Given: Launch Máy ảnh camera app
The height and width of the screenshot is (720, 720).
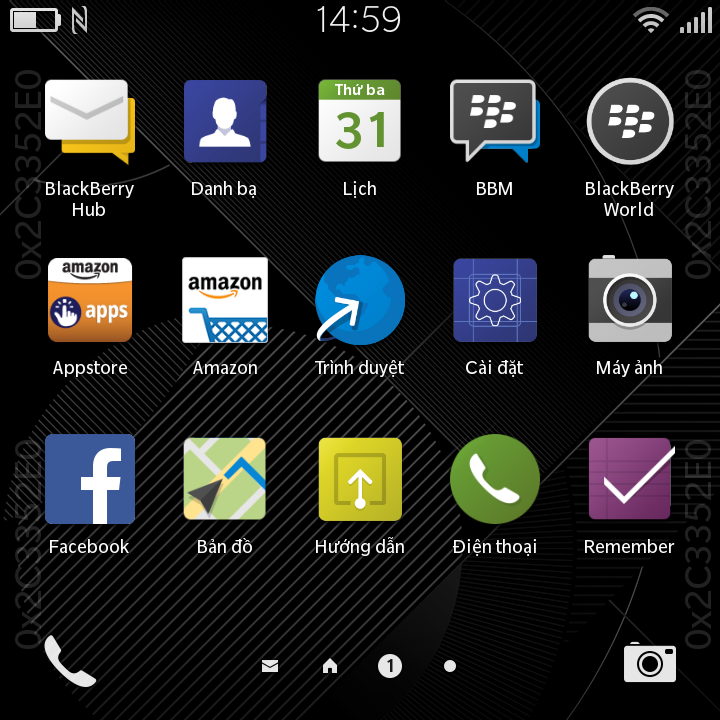Looking at the screenshot, I should coord(629,300).
